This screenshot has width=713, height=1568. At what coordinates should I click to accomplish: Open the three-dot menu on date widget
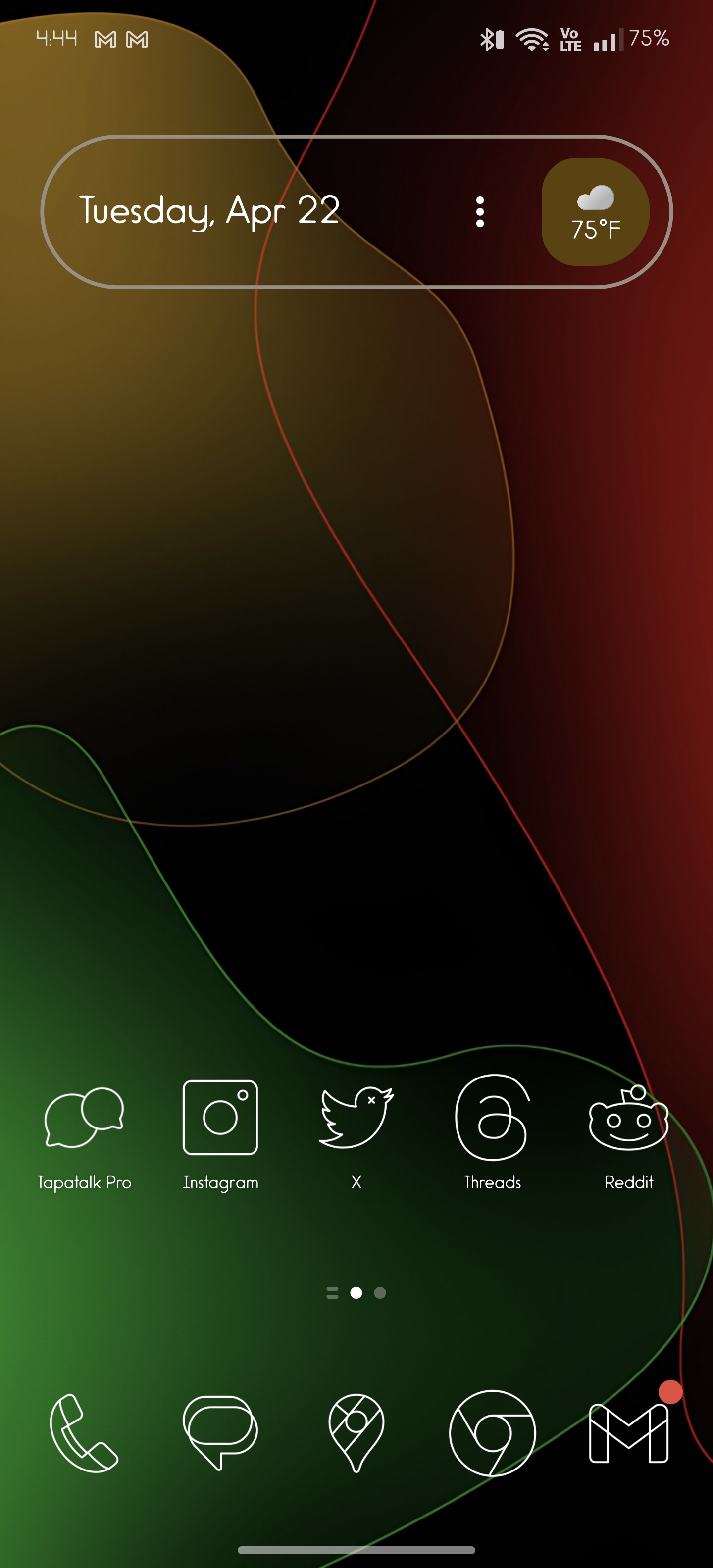tap(480, 212)
